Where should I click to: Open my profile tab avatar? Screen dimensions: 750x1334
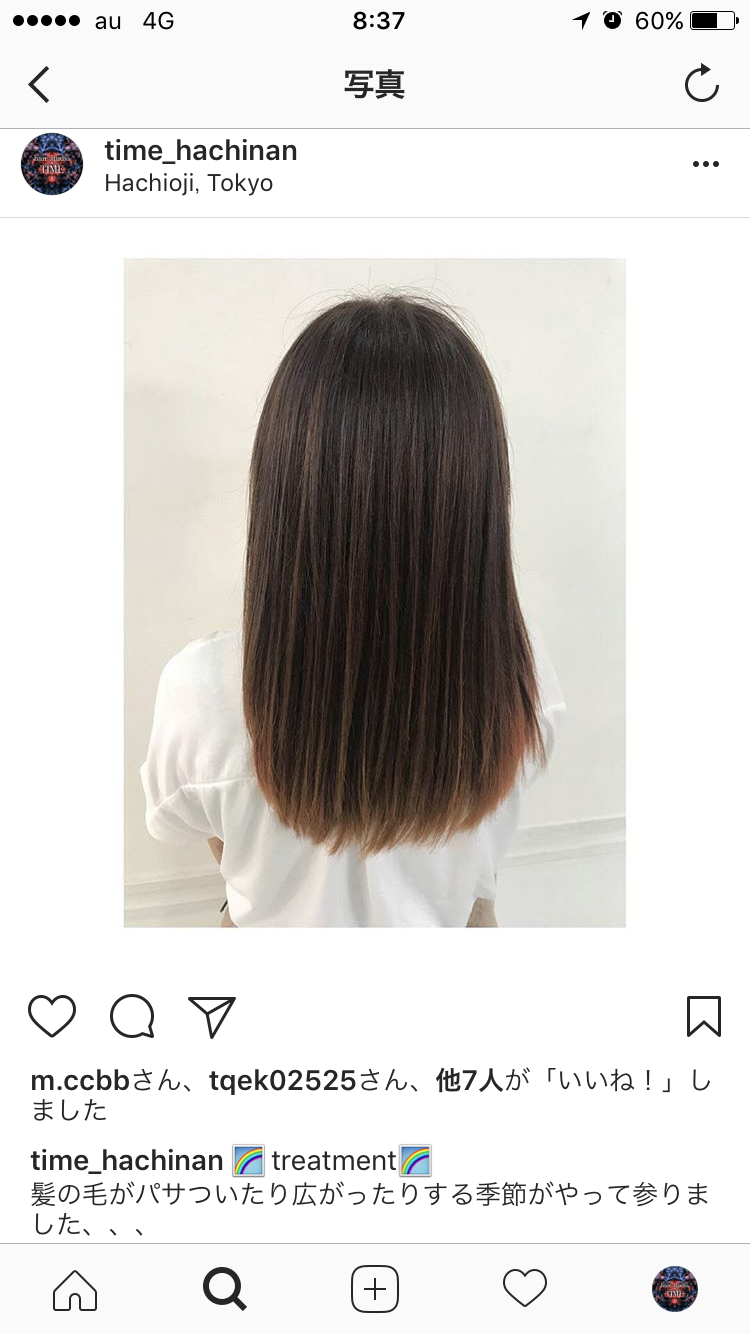(675, 1289)
